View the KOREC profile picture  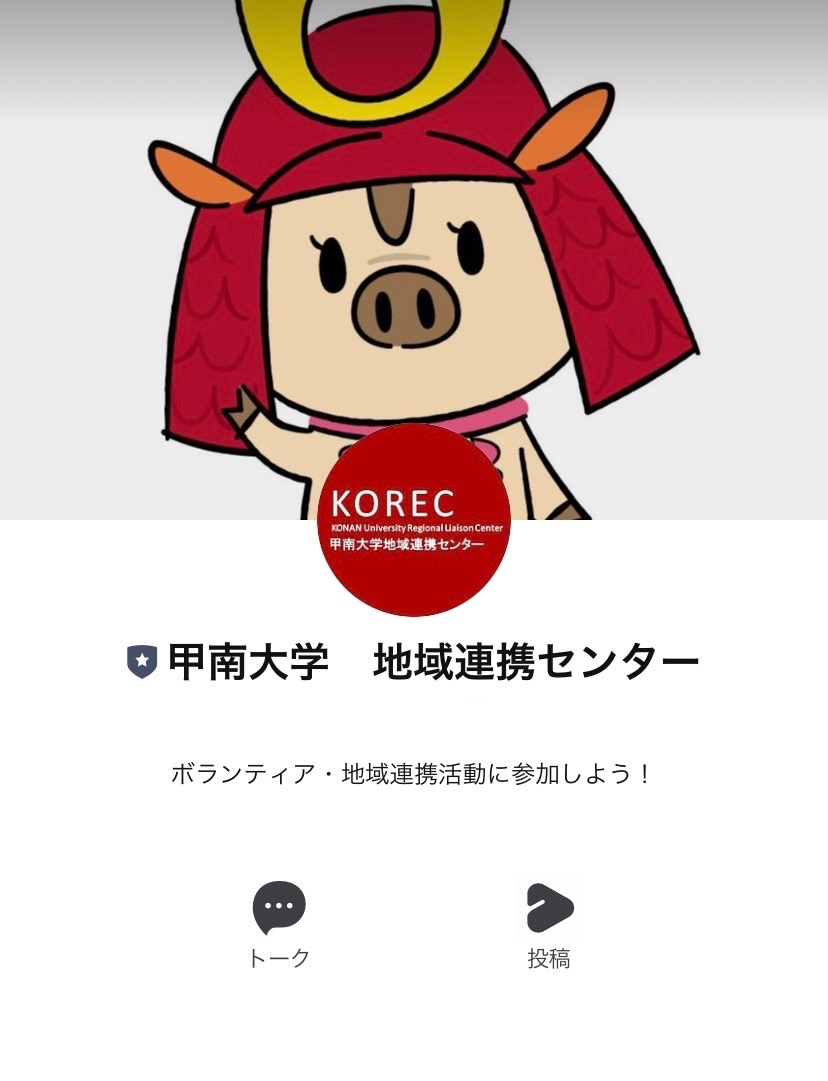click(x=413, y=520)
